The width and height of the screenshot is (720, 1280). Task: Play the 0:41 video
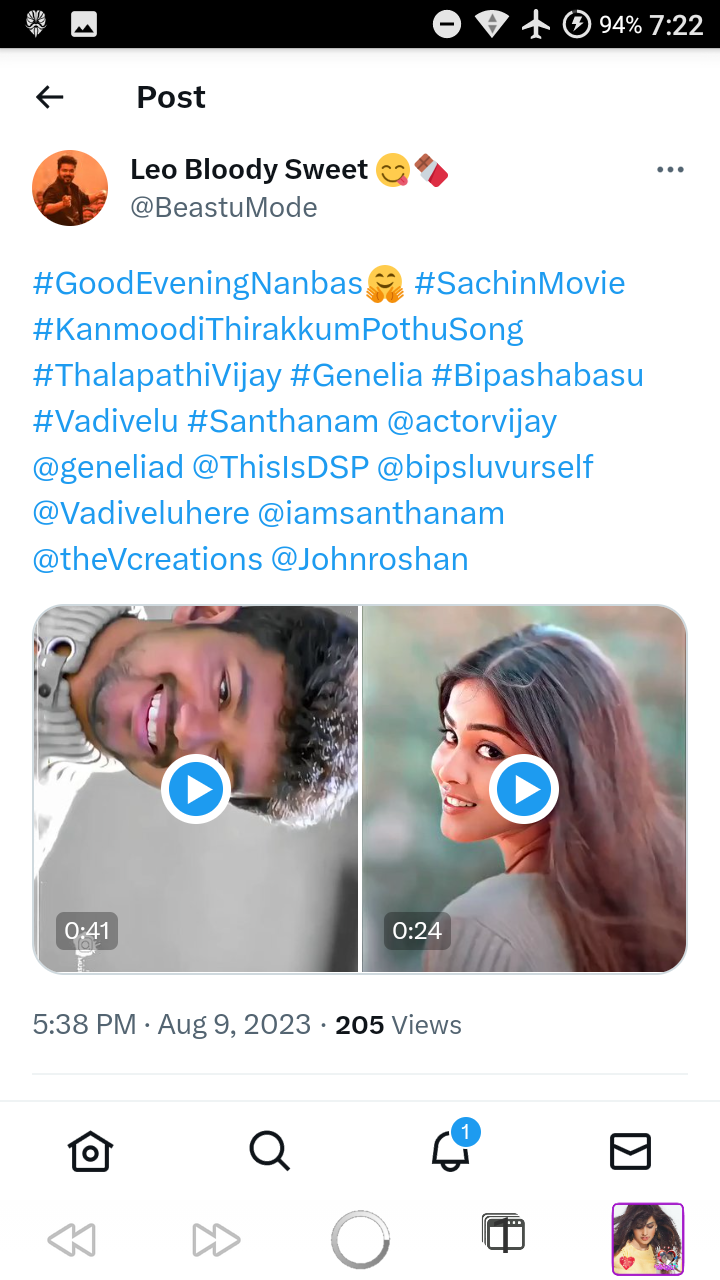click(x=197, y=790)
